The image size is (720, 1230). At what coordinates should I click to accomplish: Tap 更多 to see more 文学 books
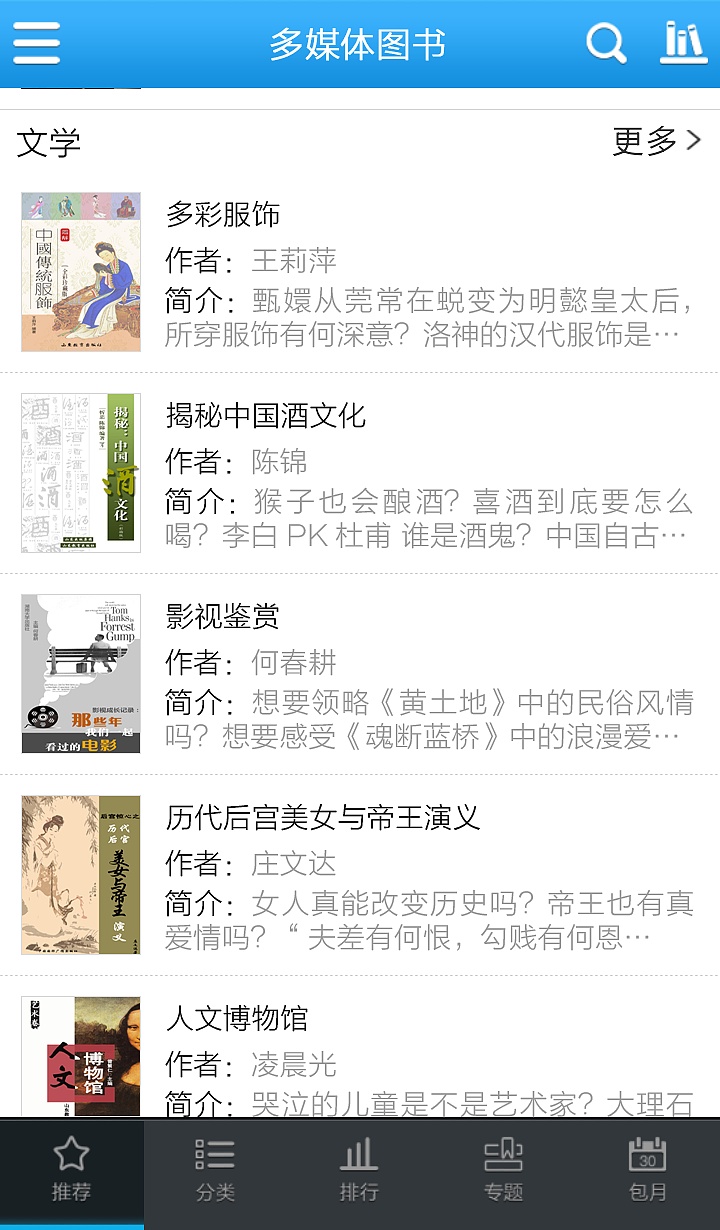pos(657,142)
